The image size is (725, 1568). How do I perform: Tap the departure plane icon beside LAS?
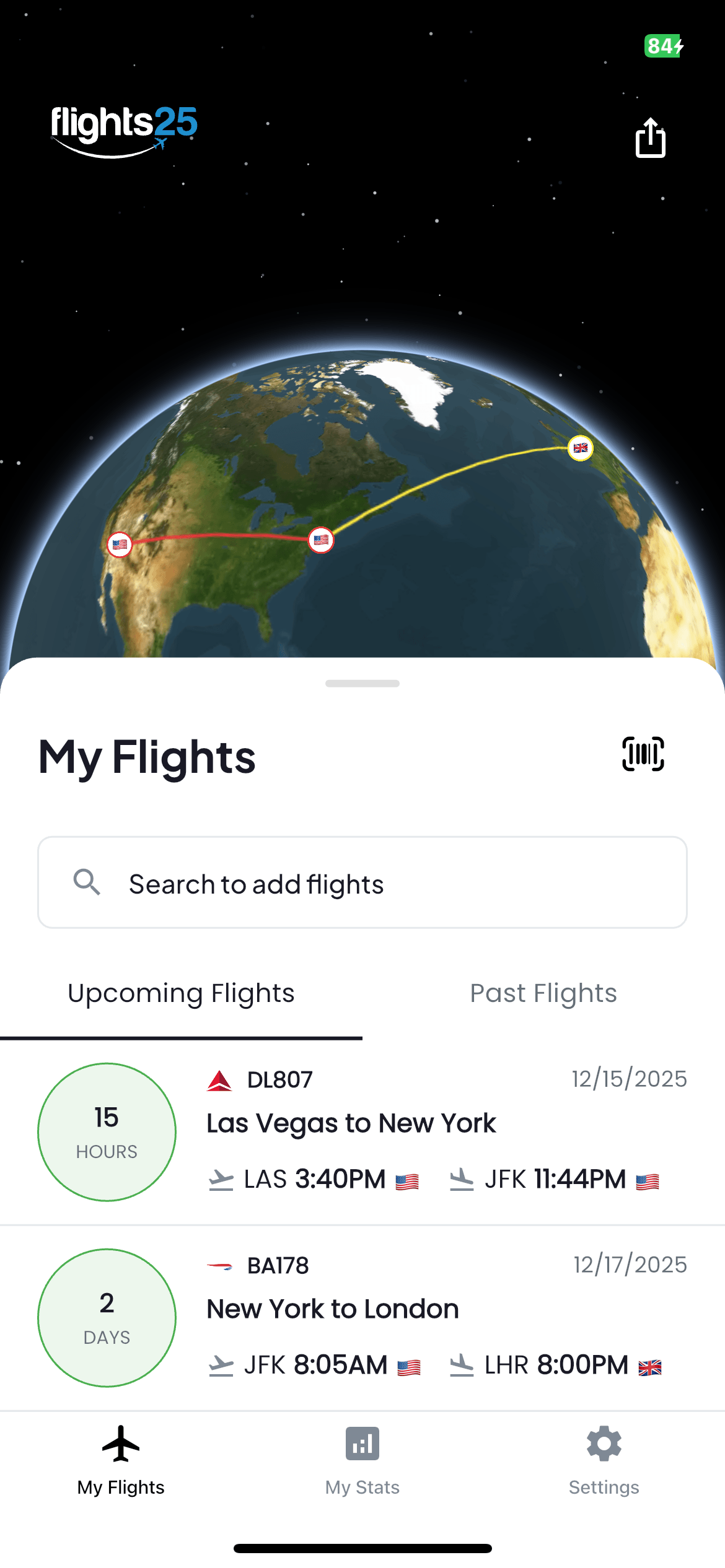point(221,1180)
